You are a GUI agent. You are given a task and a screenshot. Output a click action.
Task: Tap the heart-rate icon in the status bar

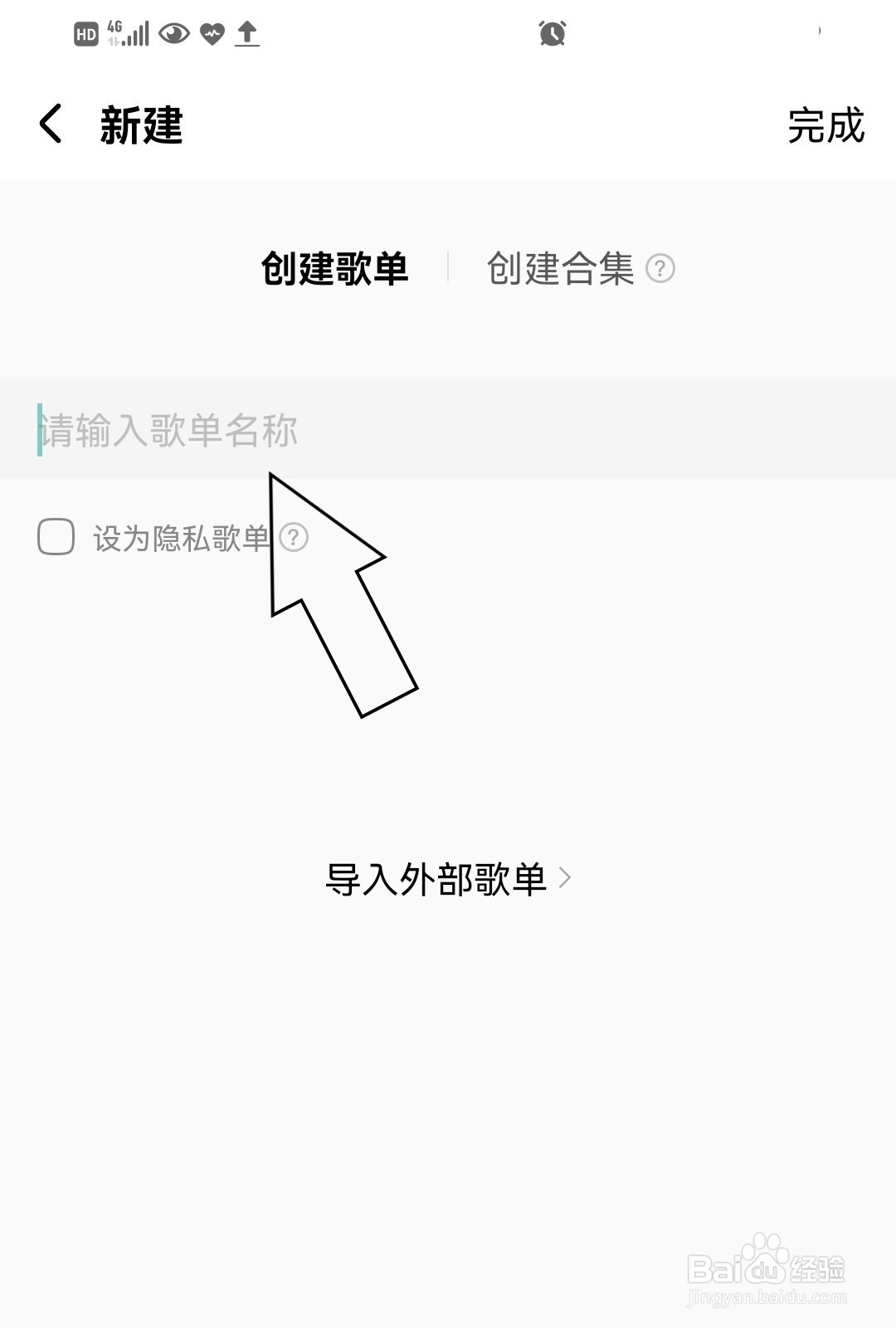[212, 33]
